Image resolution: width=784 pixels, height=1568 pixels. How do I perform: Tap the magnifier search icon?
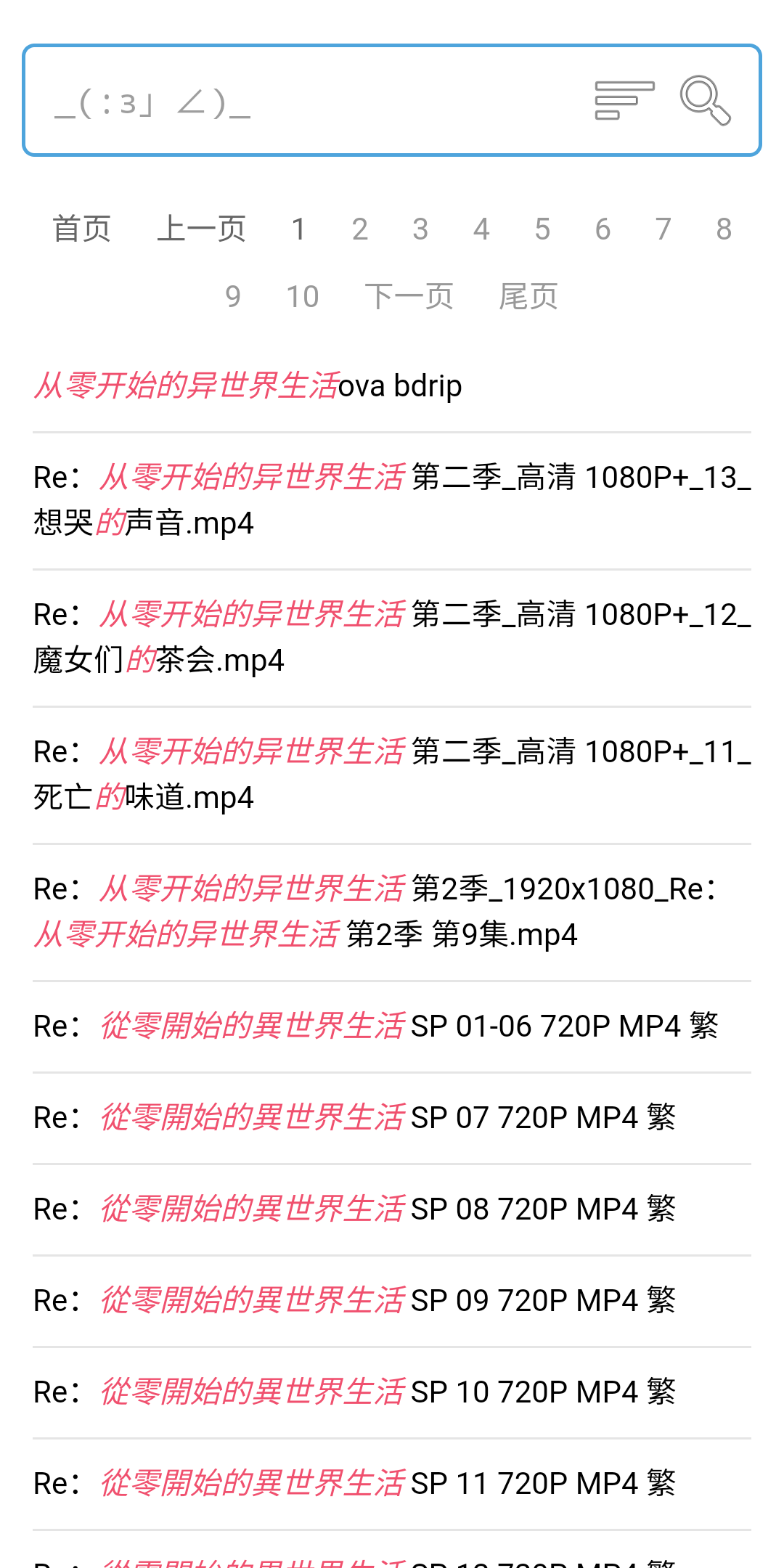click(x=705, y=100)
